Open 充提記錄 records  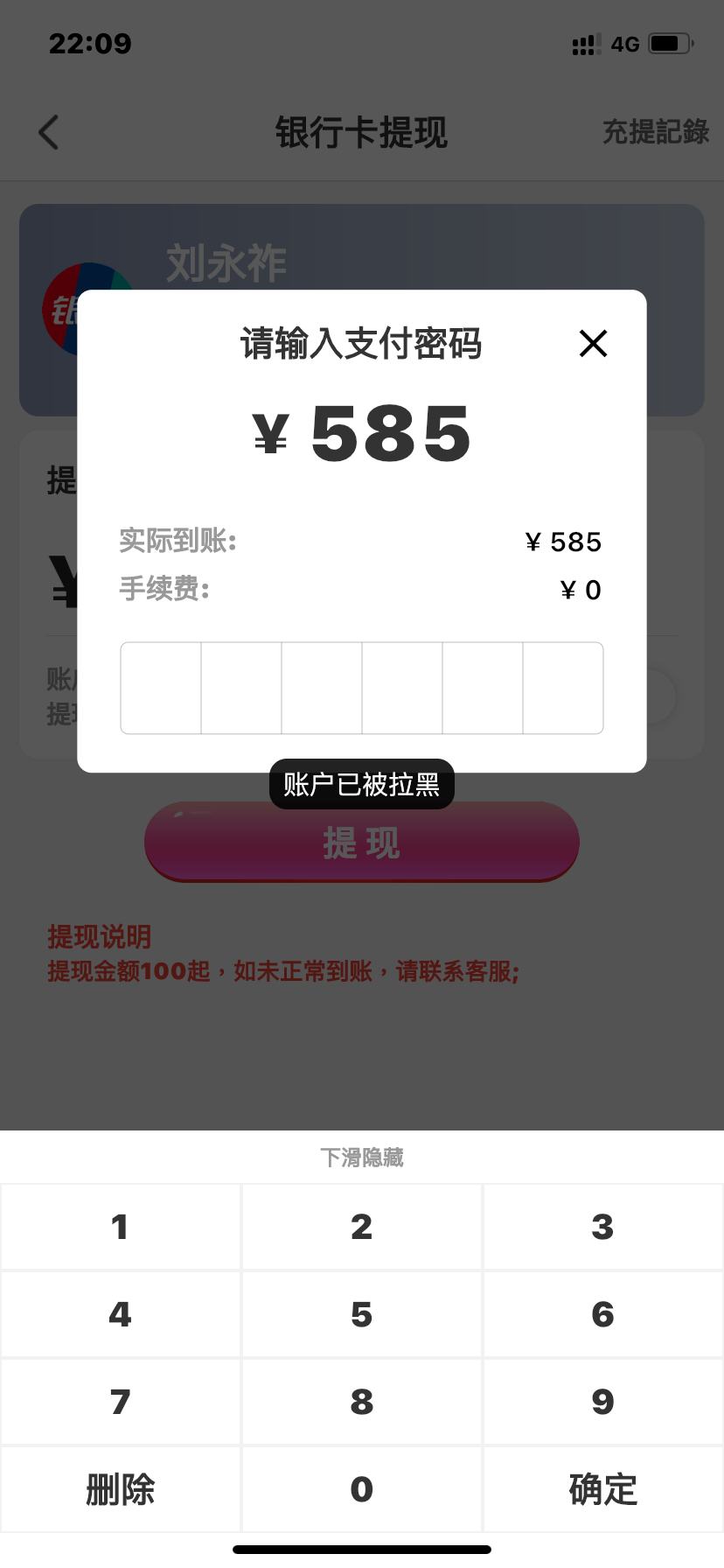pos(655,133)
